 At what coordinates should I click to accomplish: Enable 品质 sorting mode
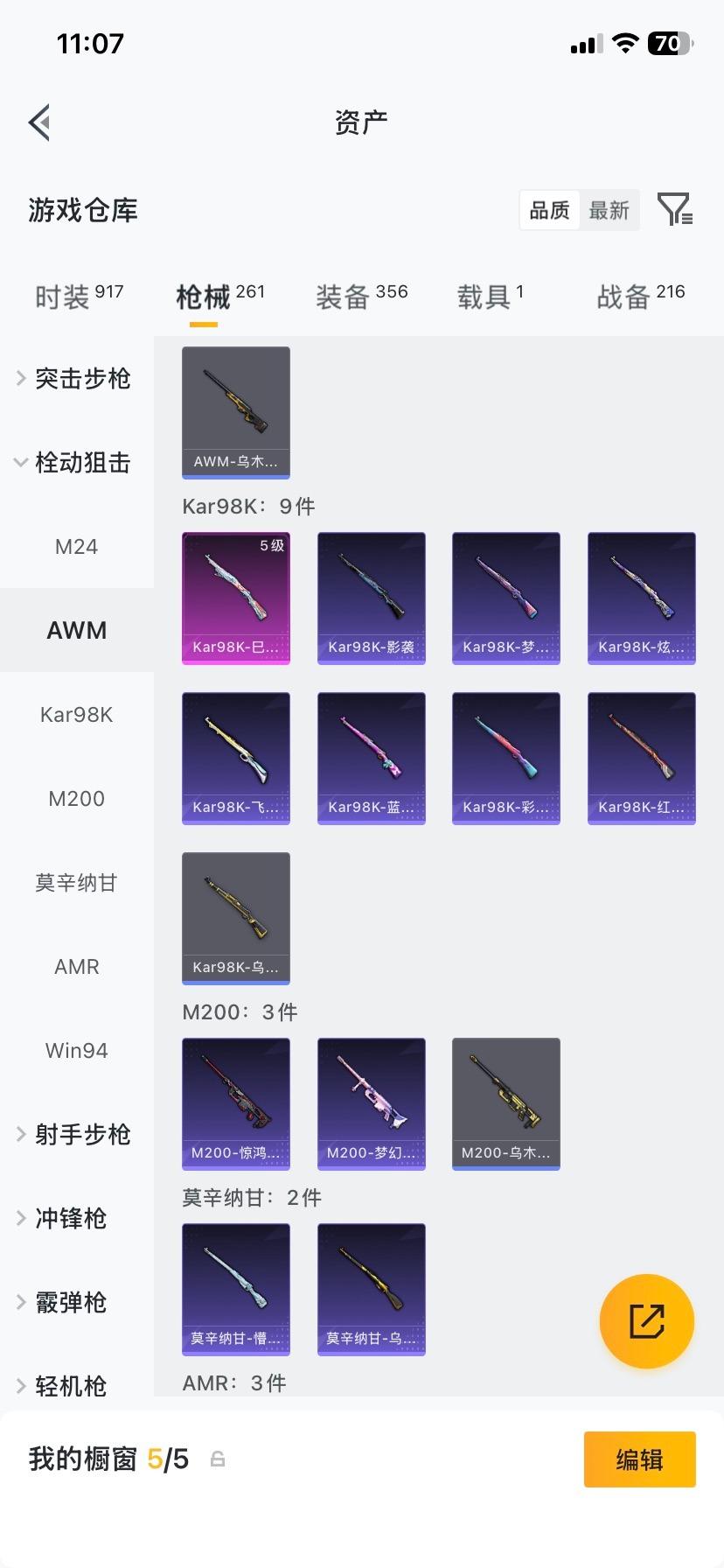click(x=548, y=210)
